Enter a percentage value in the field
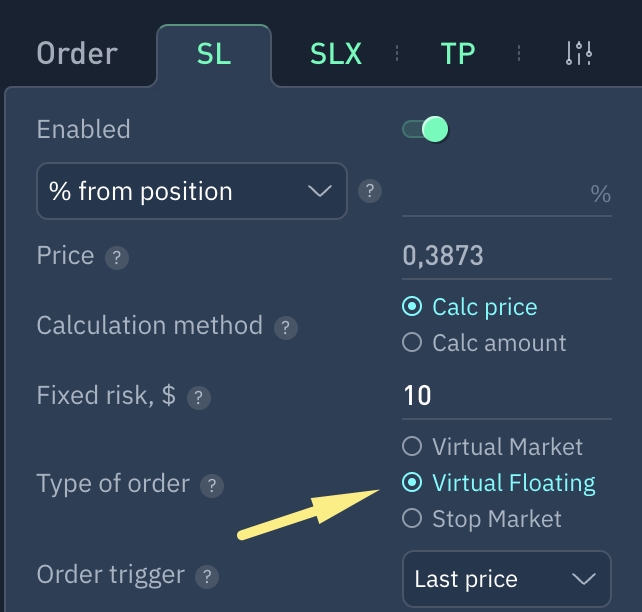 click(x=495, y=192)
